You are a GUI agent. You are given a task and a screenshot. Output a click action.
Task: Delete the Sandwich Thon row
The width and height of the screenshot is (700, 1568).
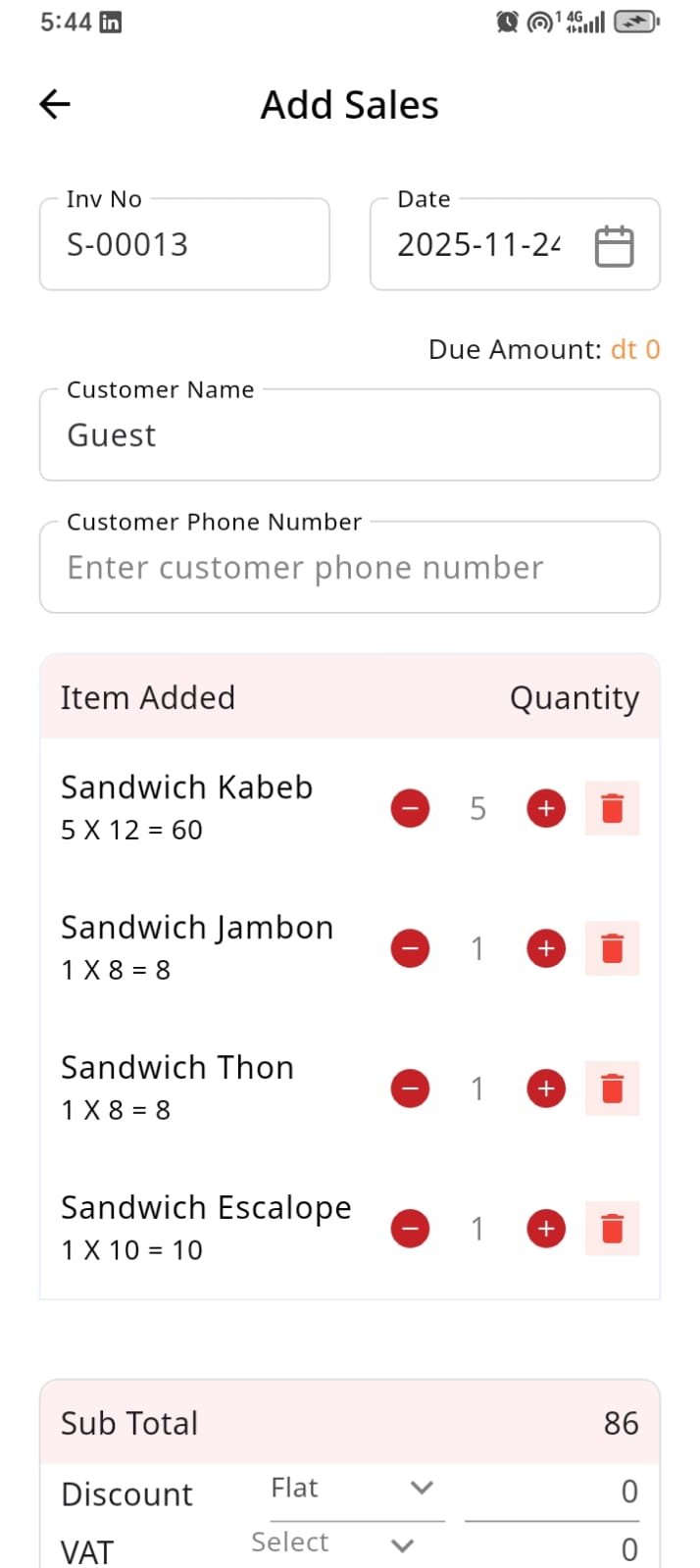click(612, 1088)
